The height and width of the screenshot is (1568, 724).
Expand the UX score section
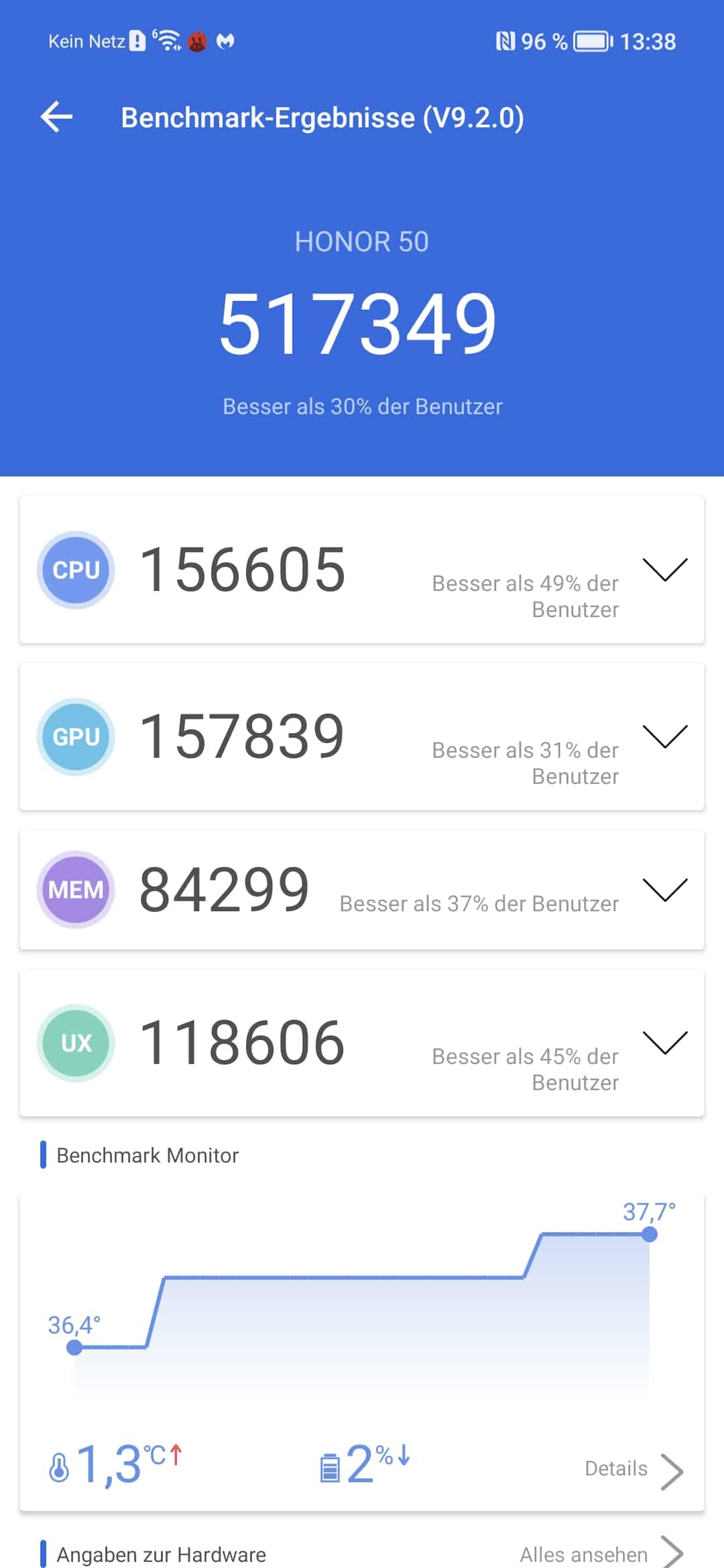pyautogui.click(x=664, y=1043)
